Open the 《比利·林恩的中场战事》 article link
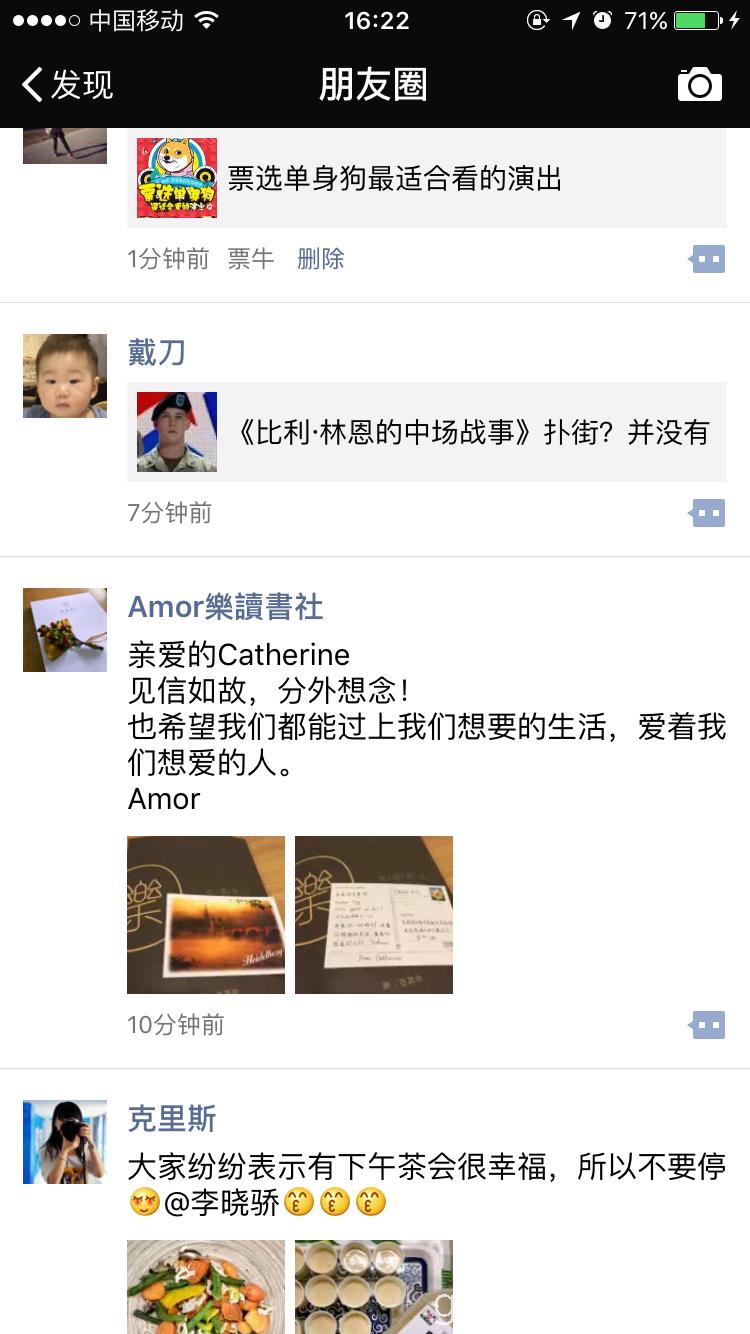The image size is (750, 1334). click(x=426, y=432)
